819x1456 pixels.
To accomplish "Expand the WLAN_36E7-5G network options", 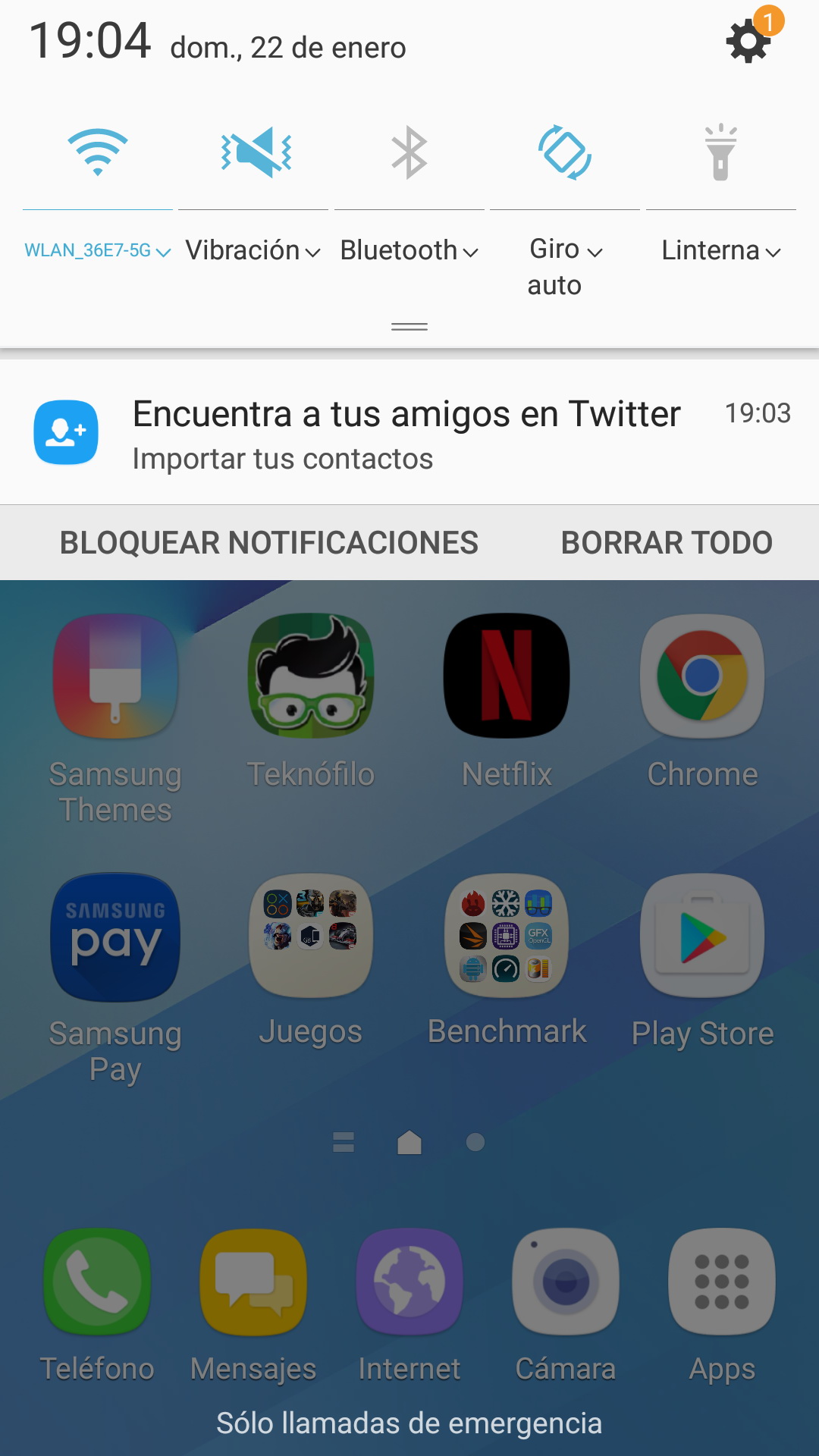I will point(98,251).
